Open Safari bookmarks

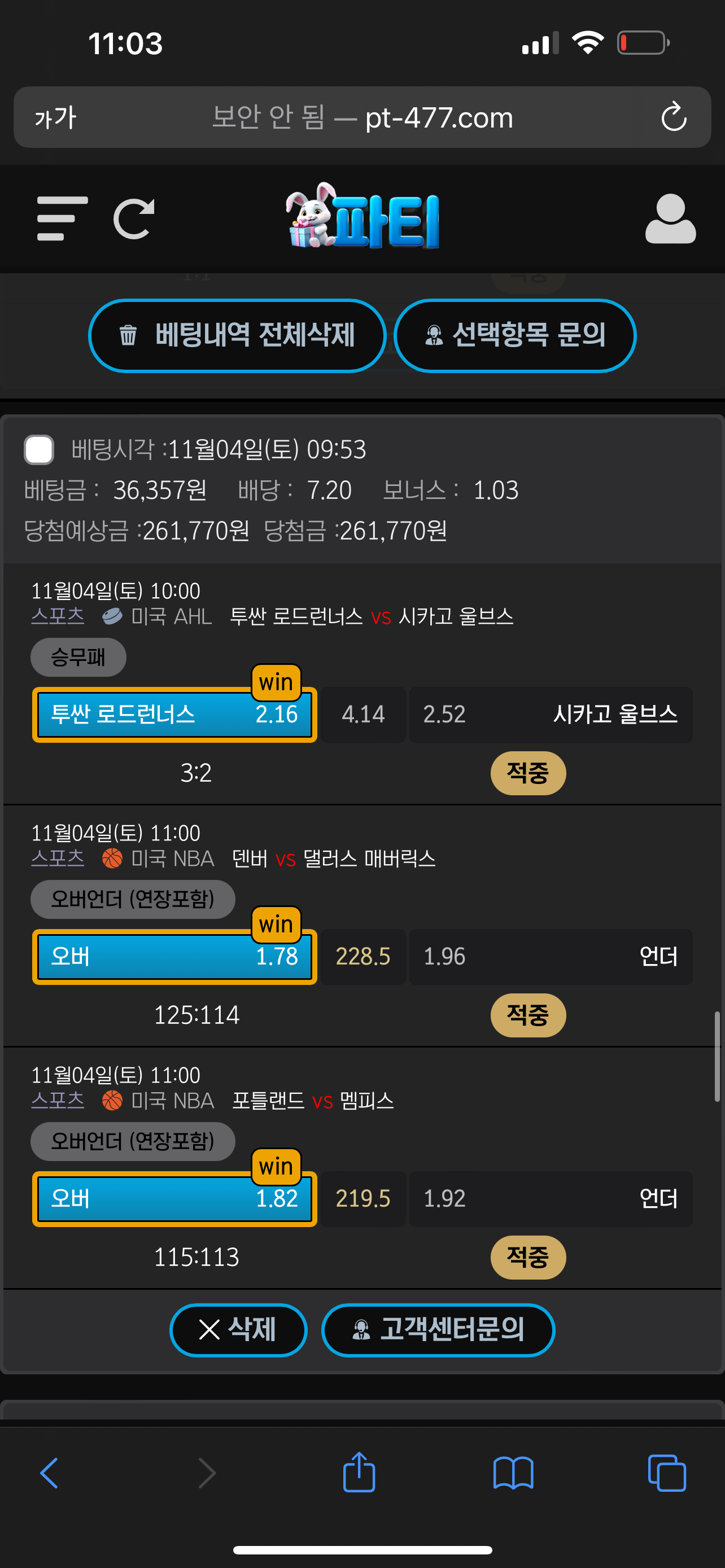513,1473
